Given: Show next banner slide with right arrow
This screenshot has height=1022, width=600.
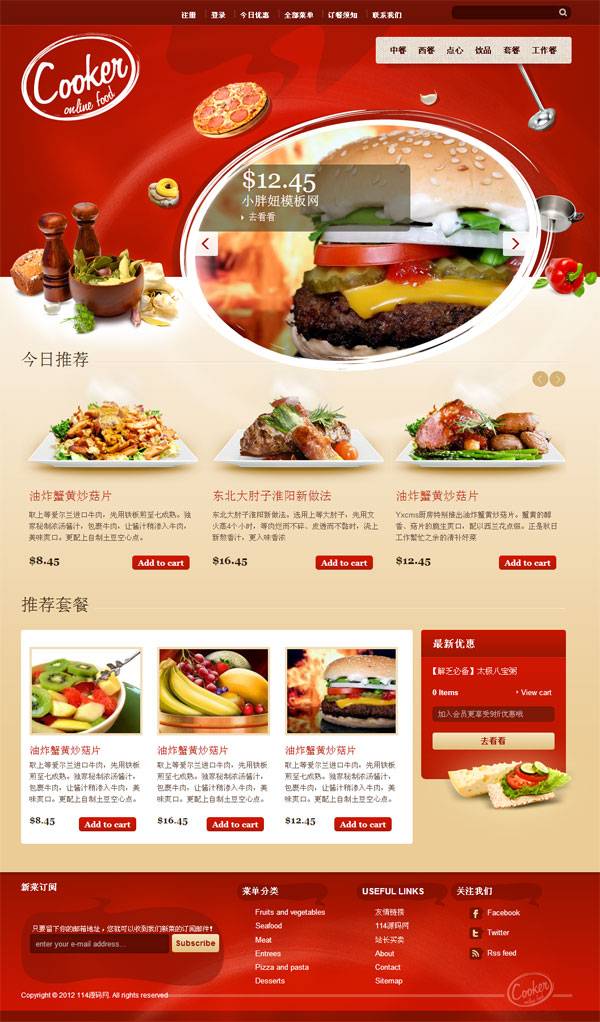Looking at the screenshot, I should pos(516,243).
